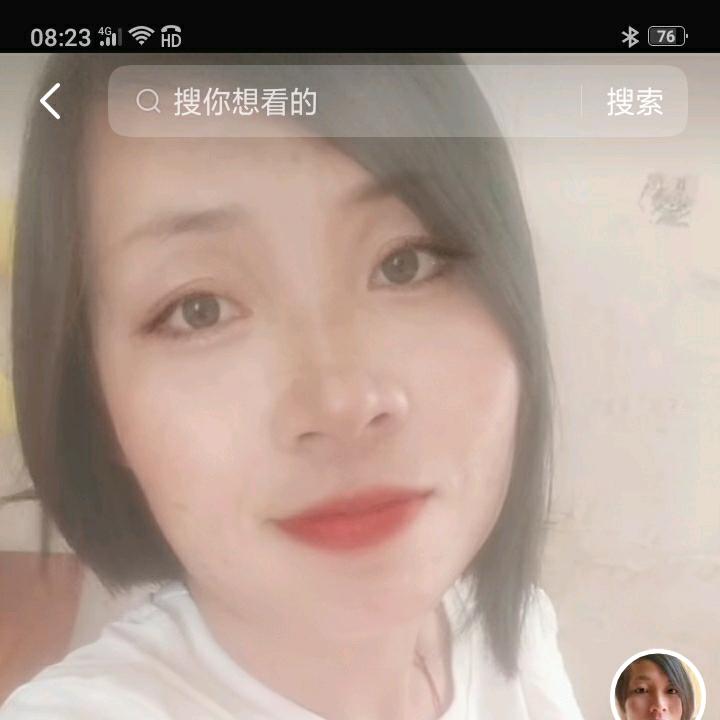Viewport: 720px width, 720px height.
Task: Go back using the arrow icon
Action: (50, 101)
